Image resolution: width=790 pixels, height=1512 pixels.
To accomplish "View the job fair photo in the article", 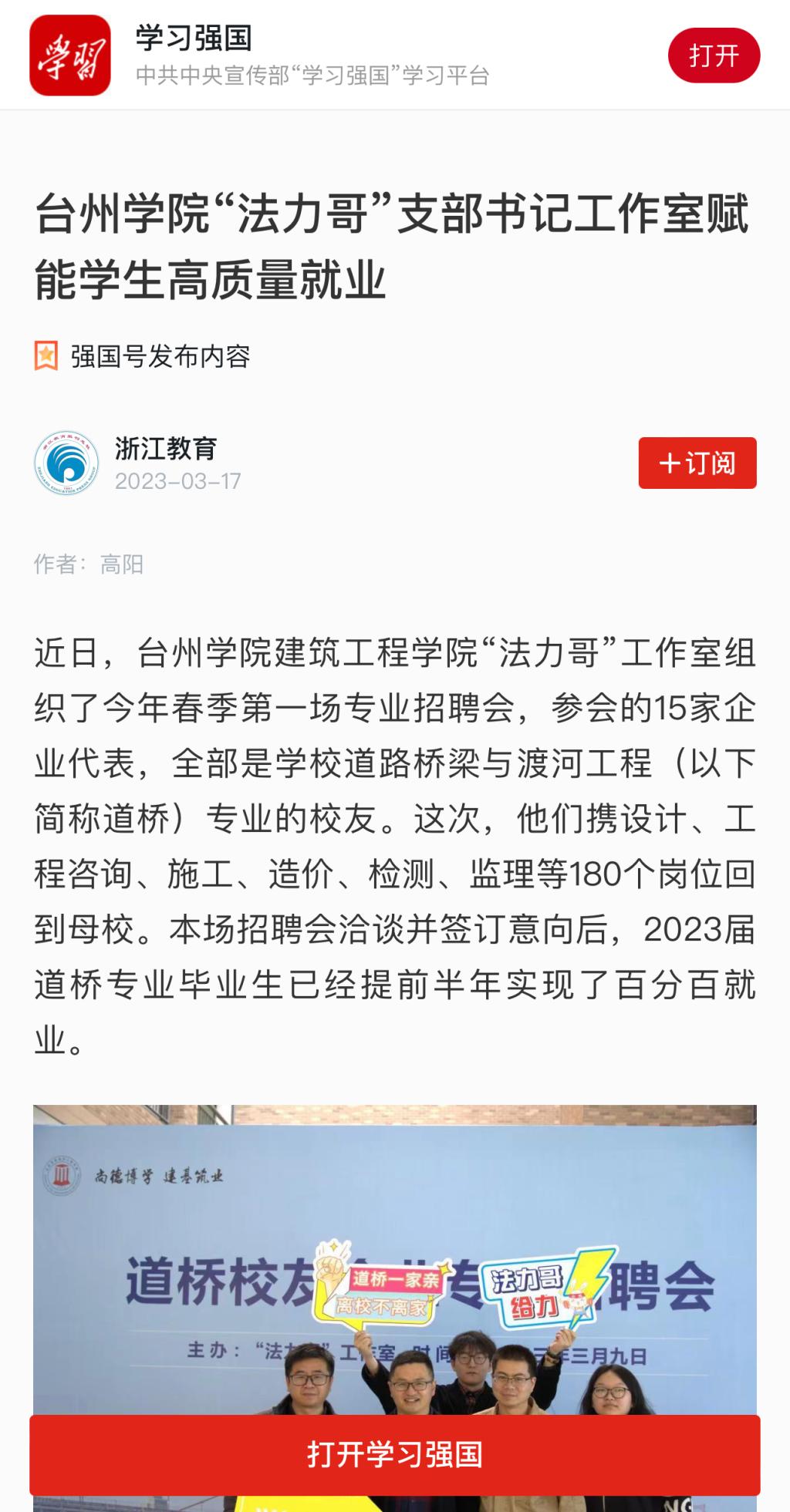I will pyautogui.click(x=394, y=1257).
